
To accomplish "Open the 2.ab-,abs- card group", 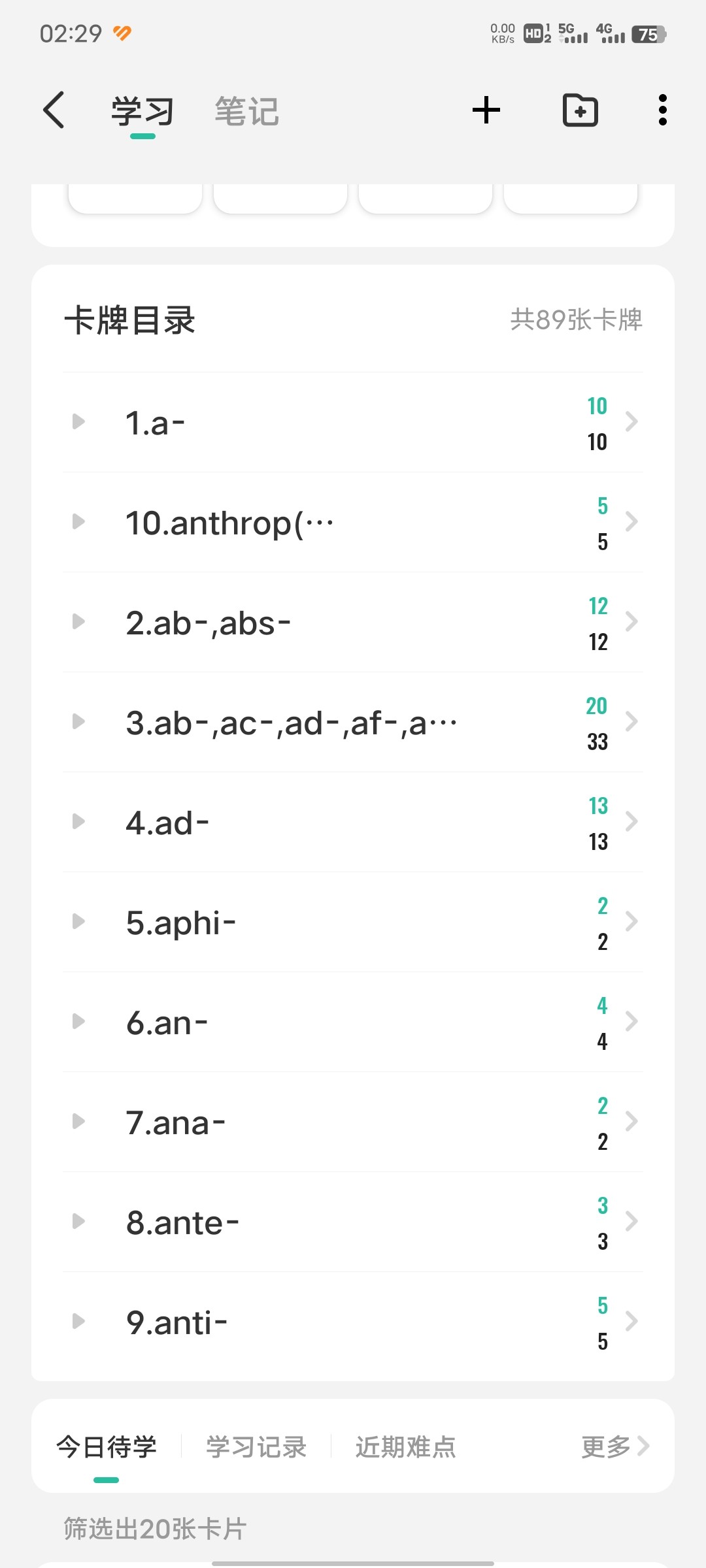I will [353, 623].
